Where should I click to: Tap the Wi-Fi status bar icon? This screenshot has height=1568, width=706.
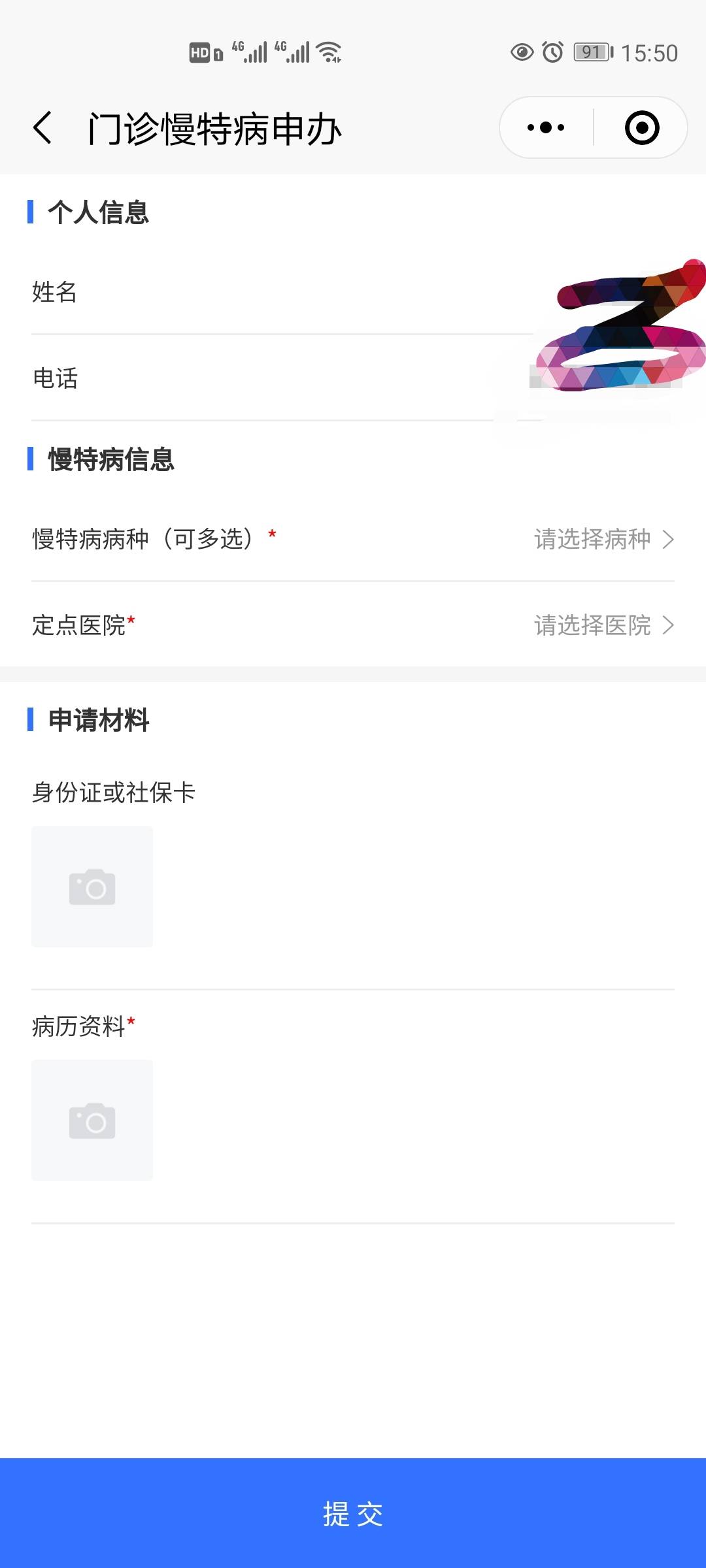329,51
